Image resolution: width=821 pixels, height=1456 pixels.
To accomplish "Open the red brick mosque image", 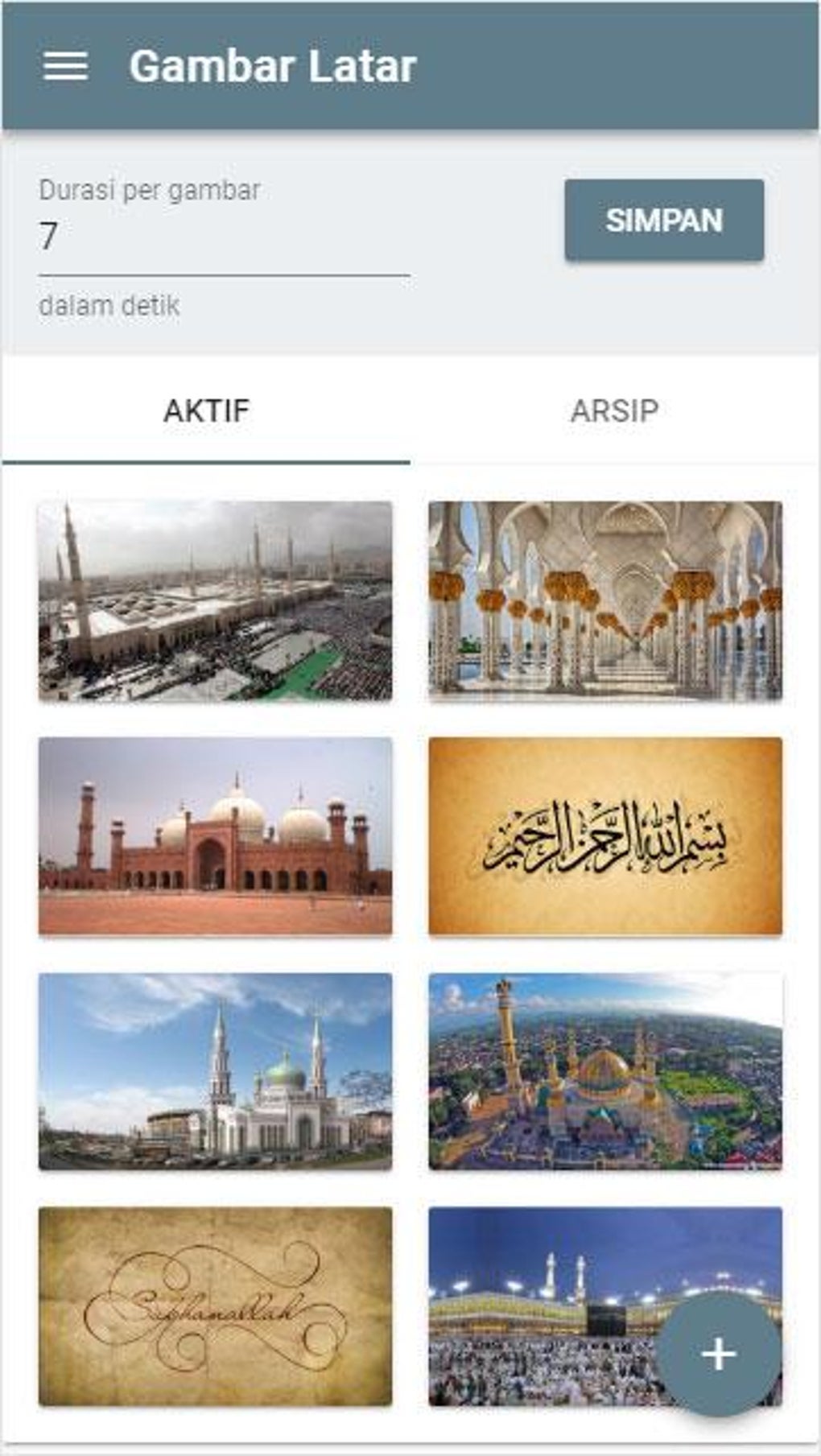I will tap(216, 835).
